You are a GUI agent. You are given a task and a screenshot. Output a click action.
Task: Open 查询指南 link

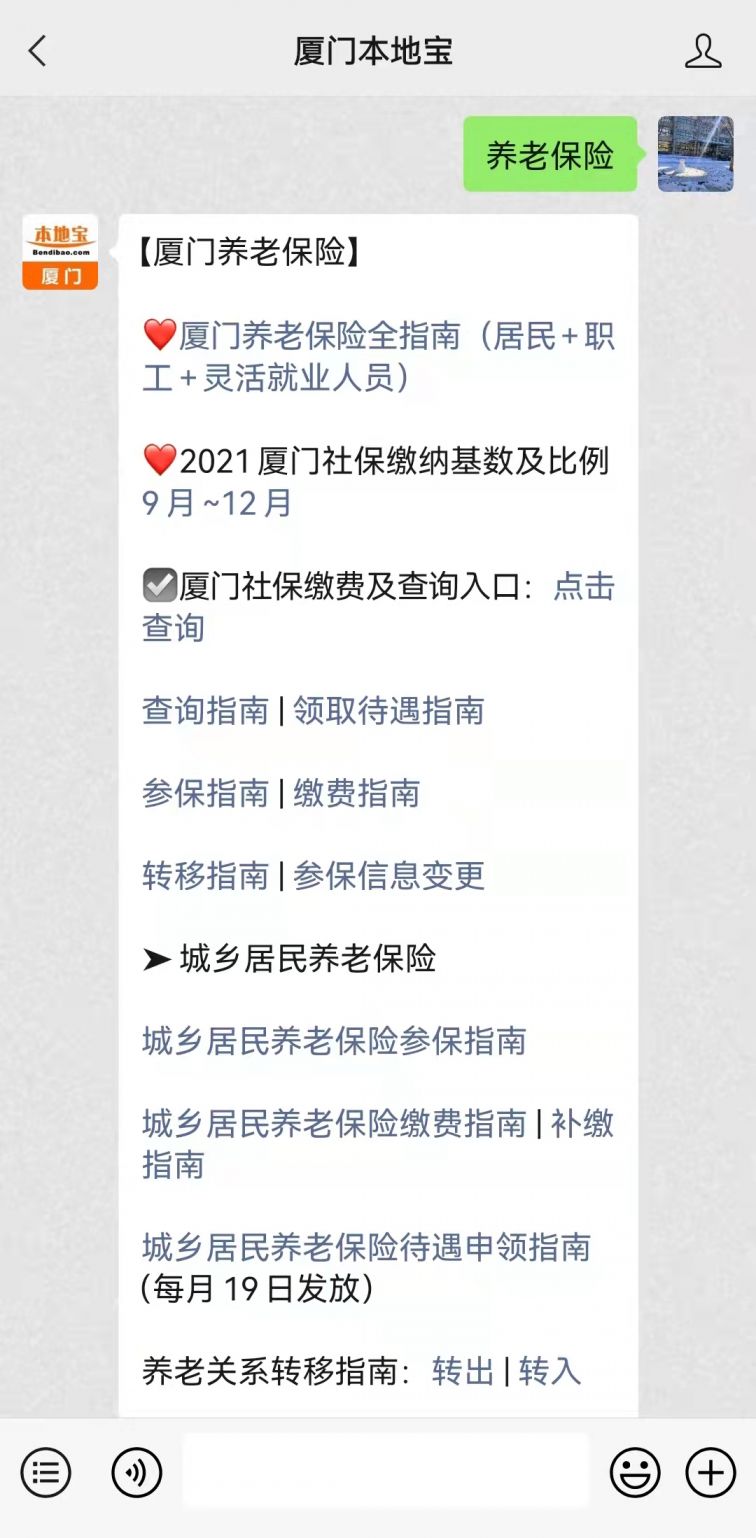[205, 711]
